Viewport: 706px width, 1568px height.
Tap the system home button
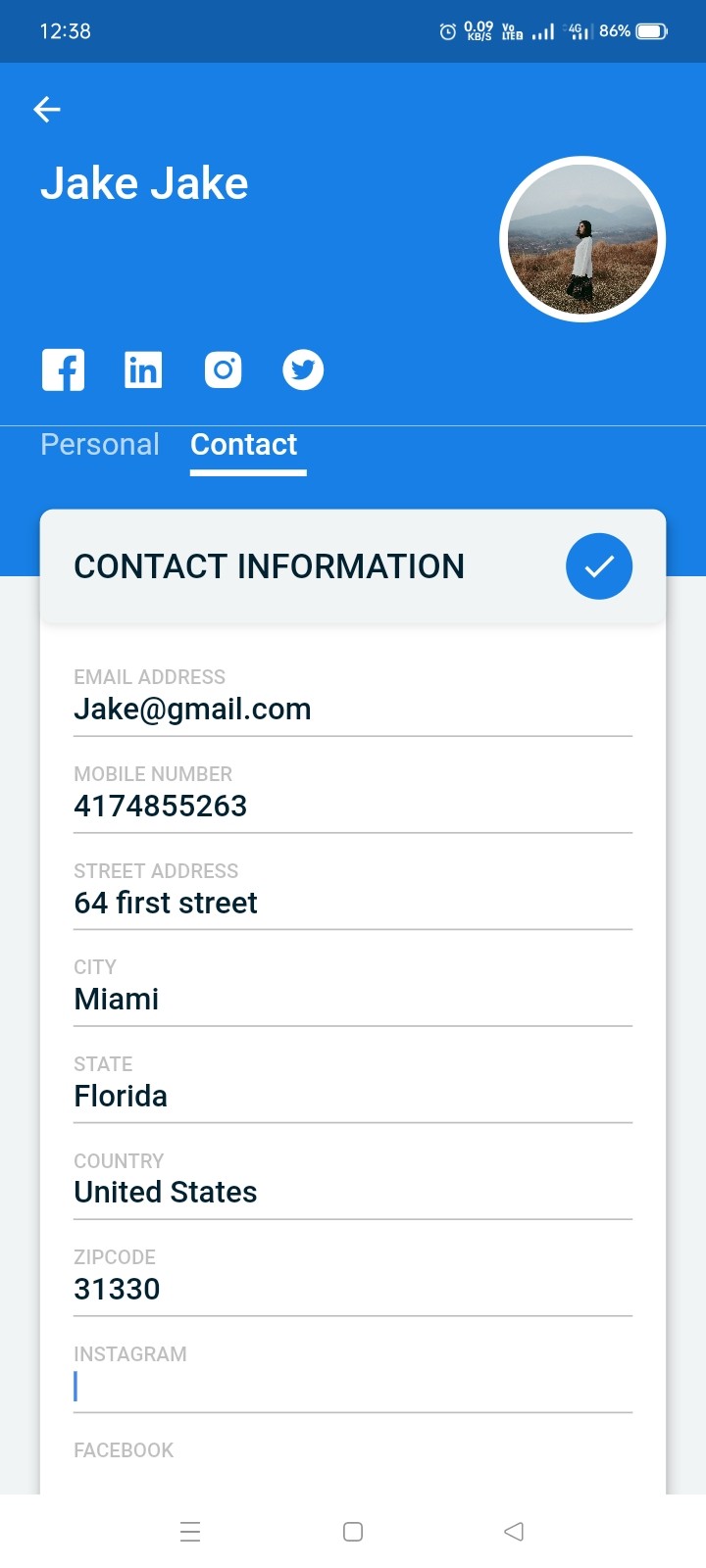click(353, 1532)
